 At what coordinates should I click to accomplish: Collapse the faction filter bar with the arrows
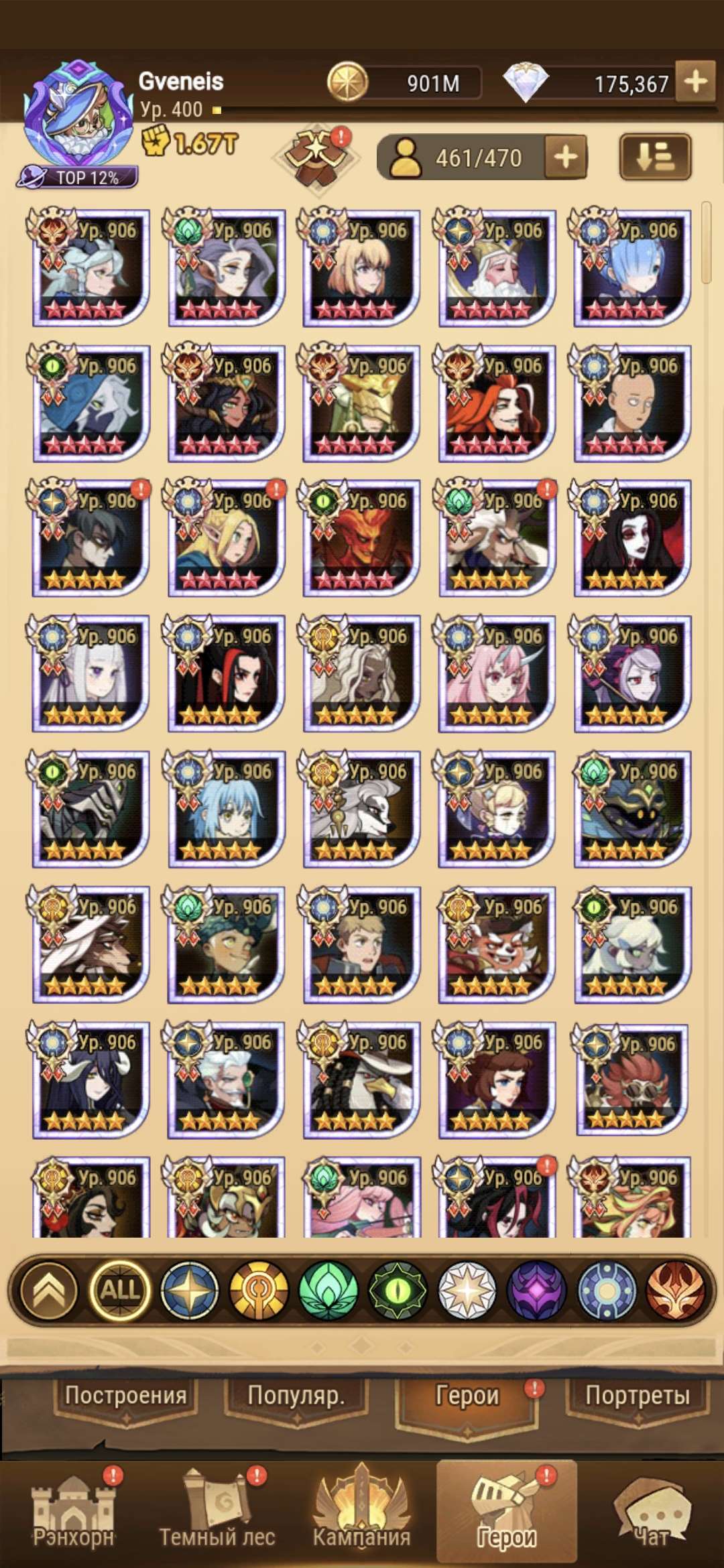[49, 1290]
